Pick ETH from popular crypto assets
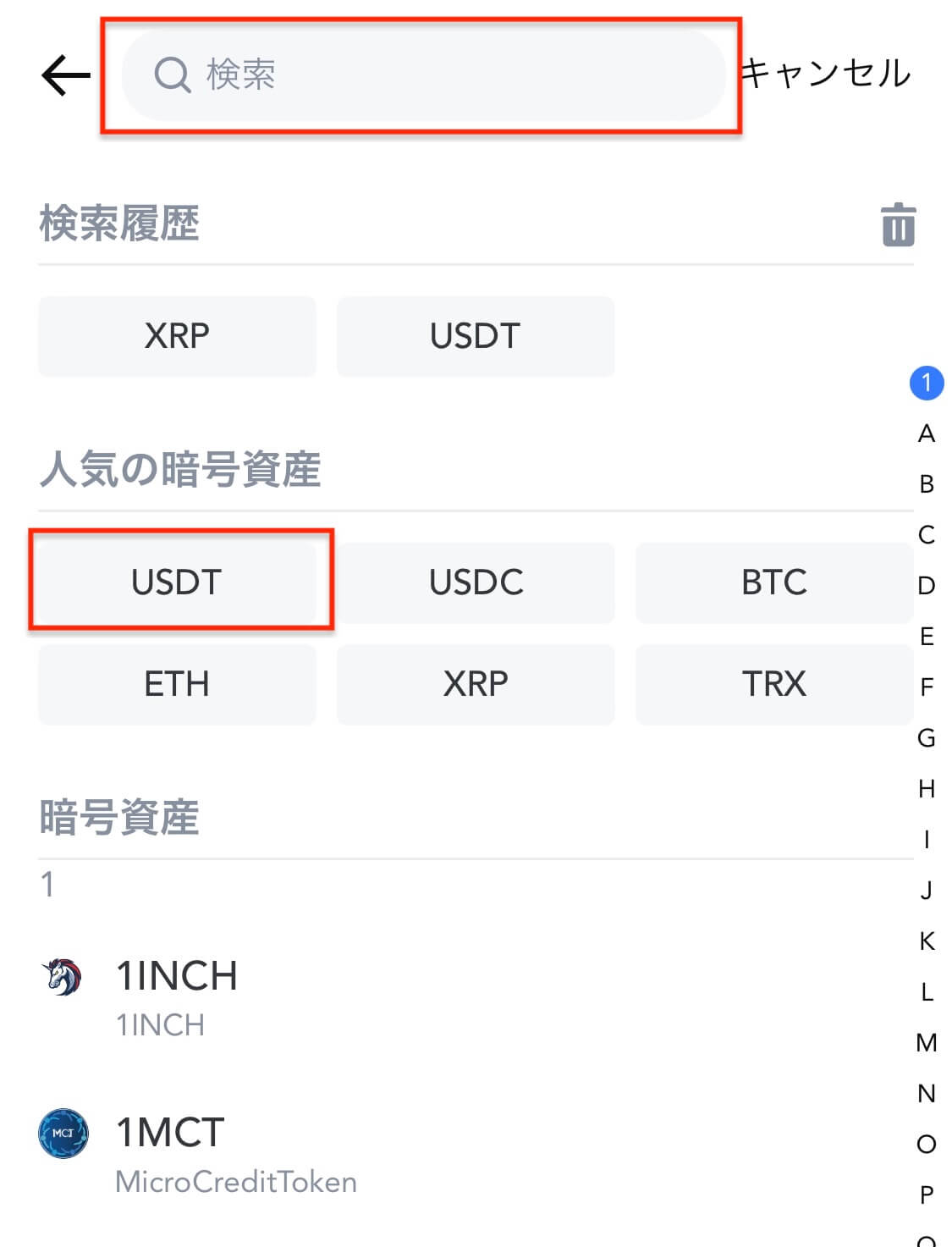This screenshot has height=1247, width=952. (x=177, y=684)
